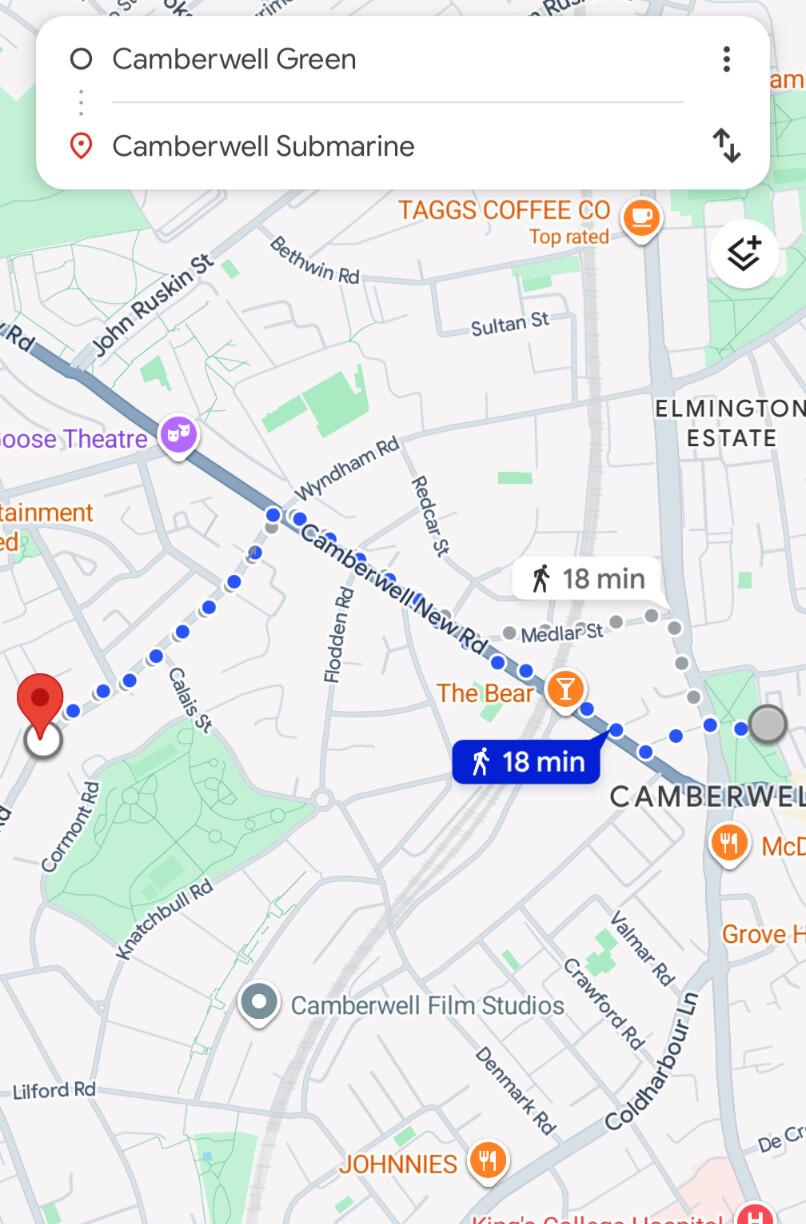Screen dimensions: 806x1224
Task: Open the three-dot overflow menu
Action: click(x=727, y=60)
